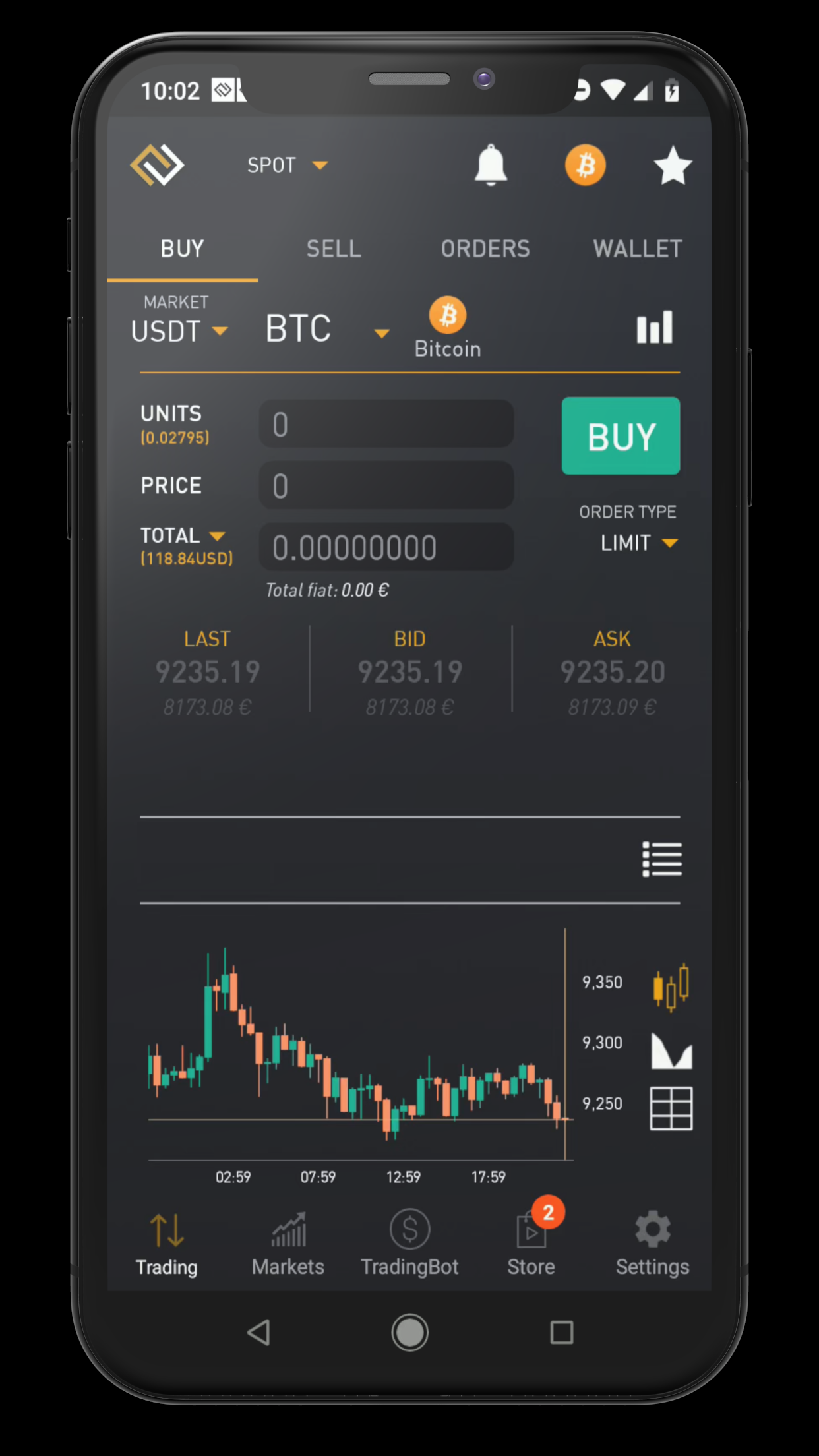Image resolution: width=819 pixels, height=1456 pixels.
Task: Toggle the depth chart view
Action: (x=671, y=1050)
